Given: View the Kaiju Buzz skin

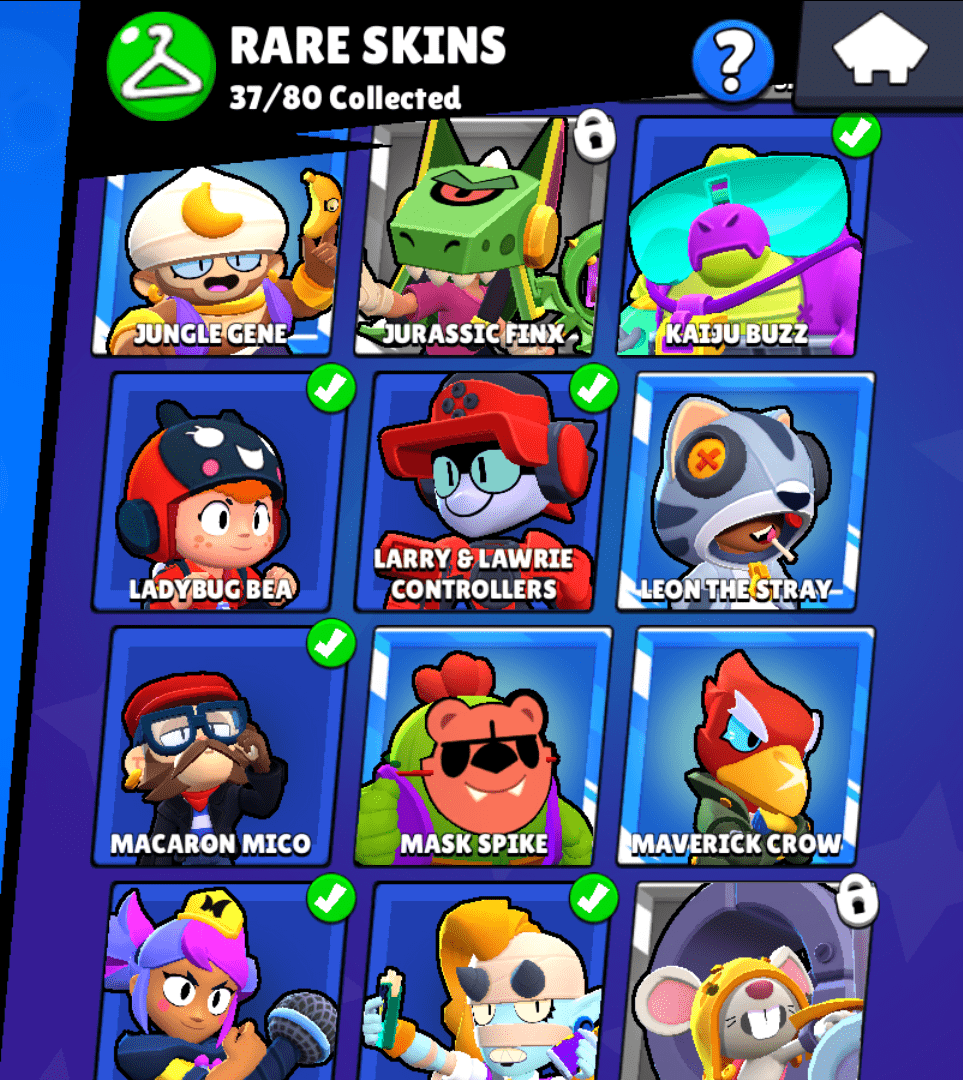Looking at the screenshot, I should (745, 245).
